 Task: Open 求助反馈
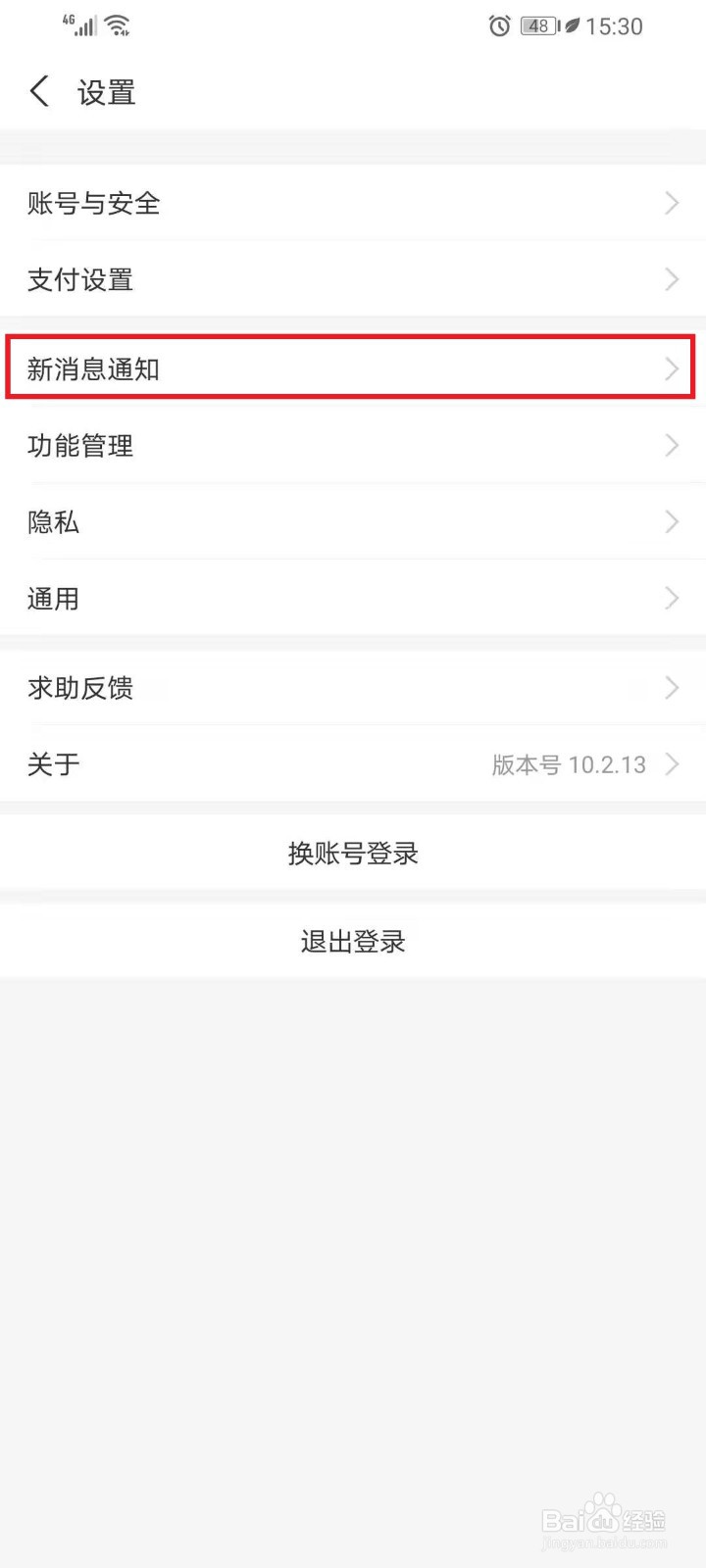[x=80, y=688]
